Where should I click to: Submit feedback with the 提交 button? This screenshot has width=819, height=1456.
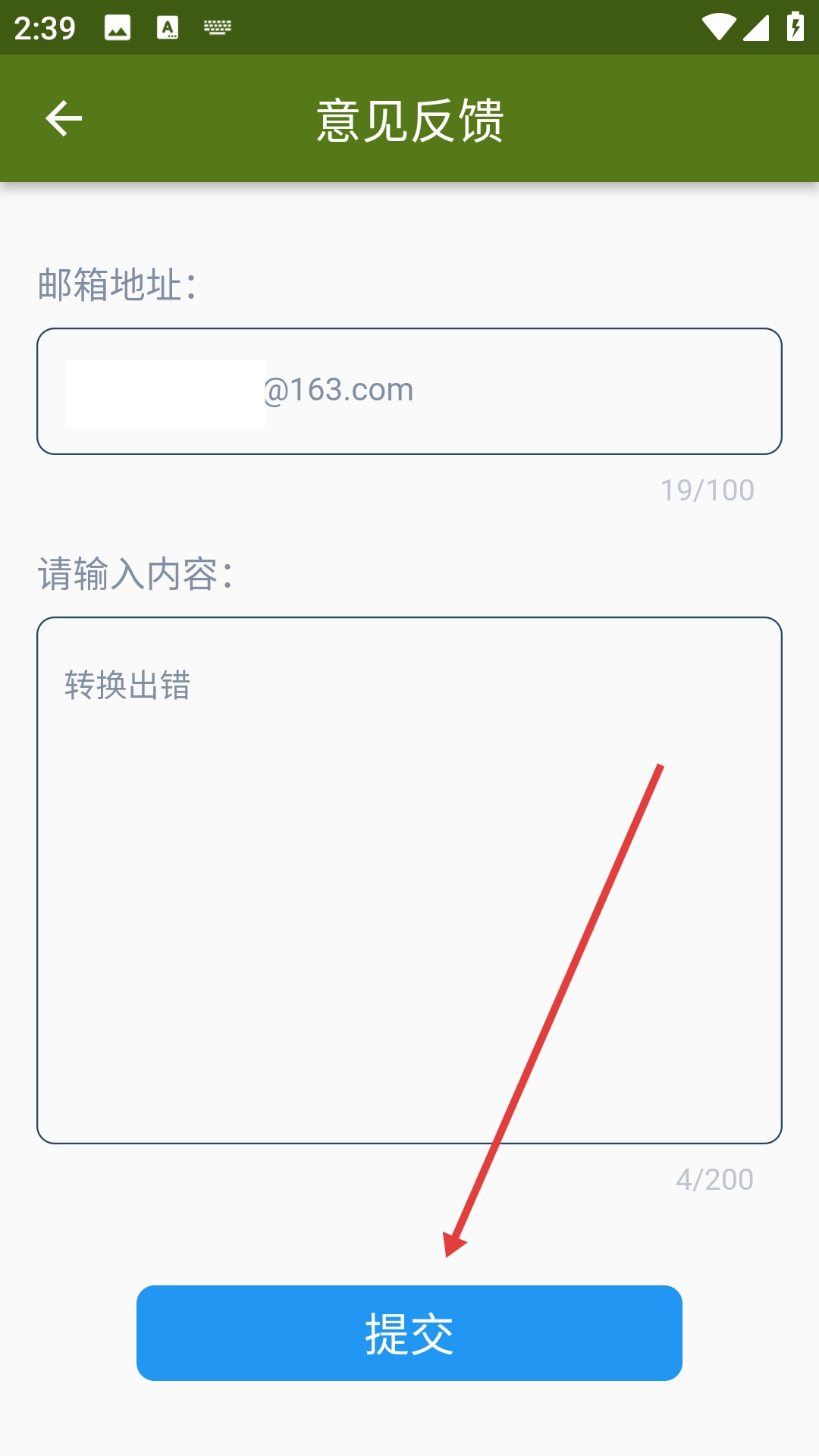click(409, 1332)
